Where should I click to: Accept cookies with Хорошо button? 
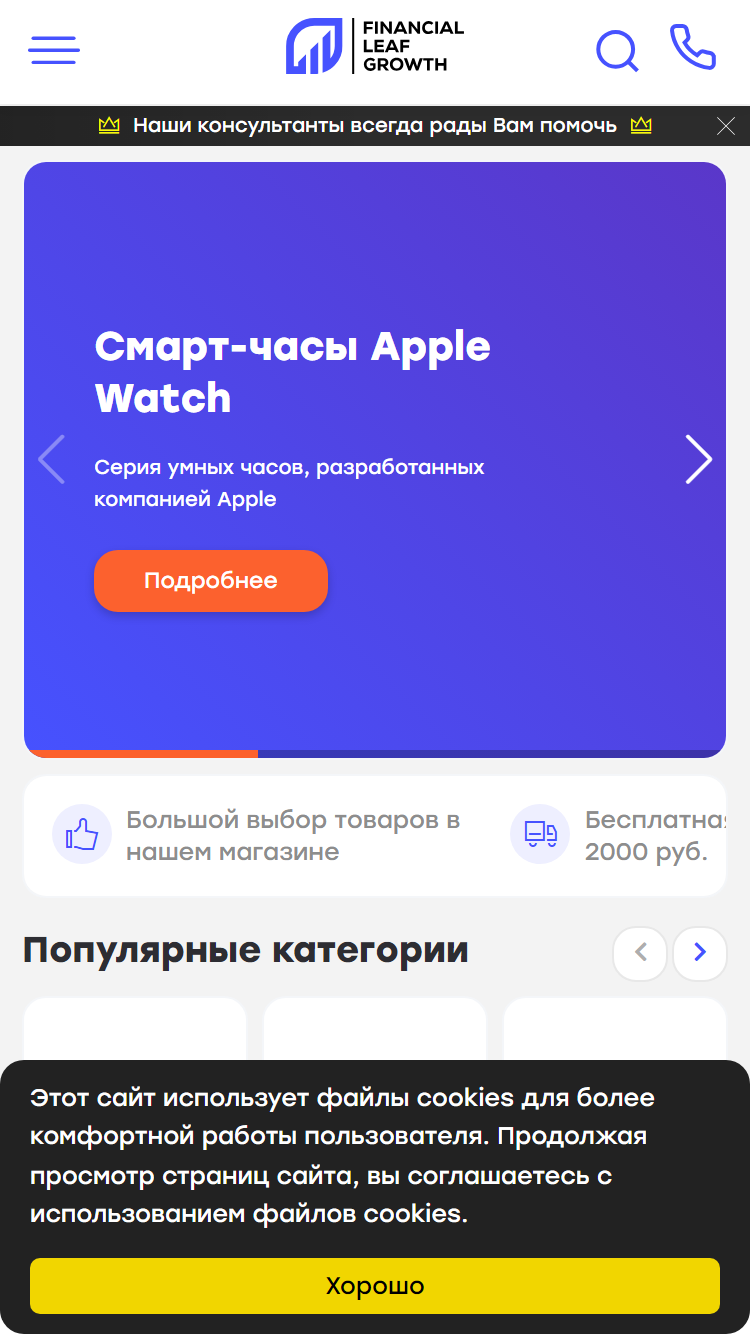pos(375,1286)
